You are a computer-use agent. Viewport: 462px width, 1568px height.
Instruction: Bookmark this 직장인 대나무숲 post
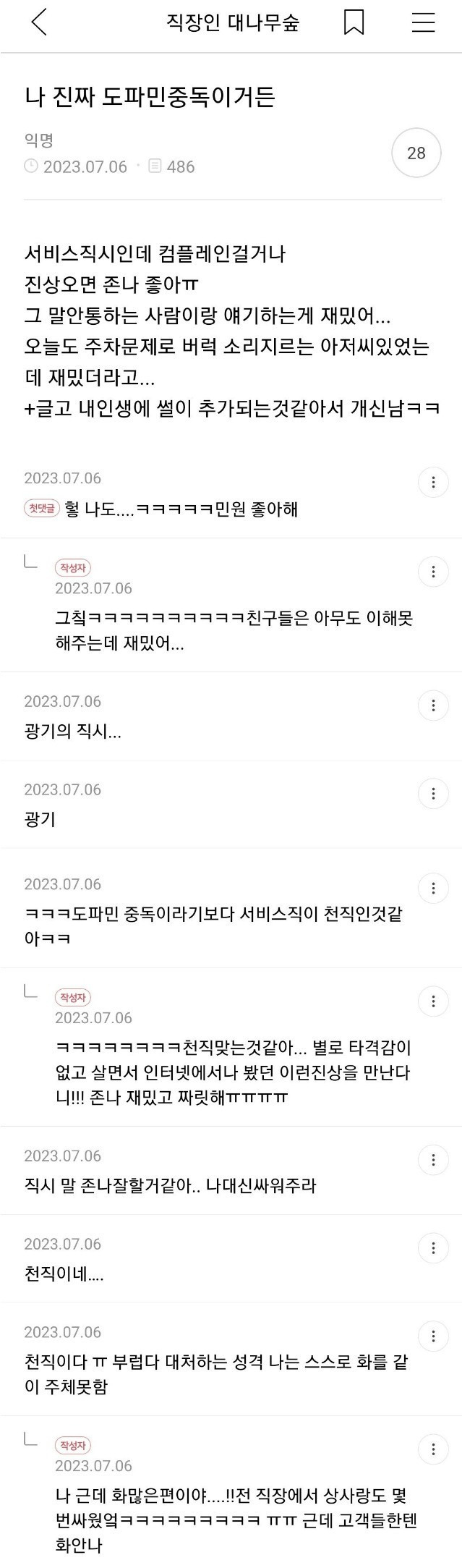pos(354,22)
